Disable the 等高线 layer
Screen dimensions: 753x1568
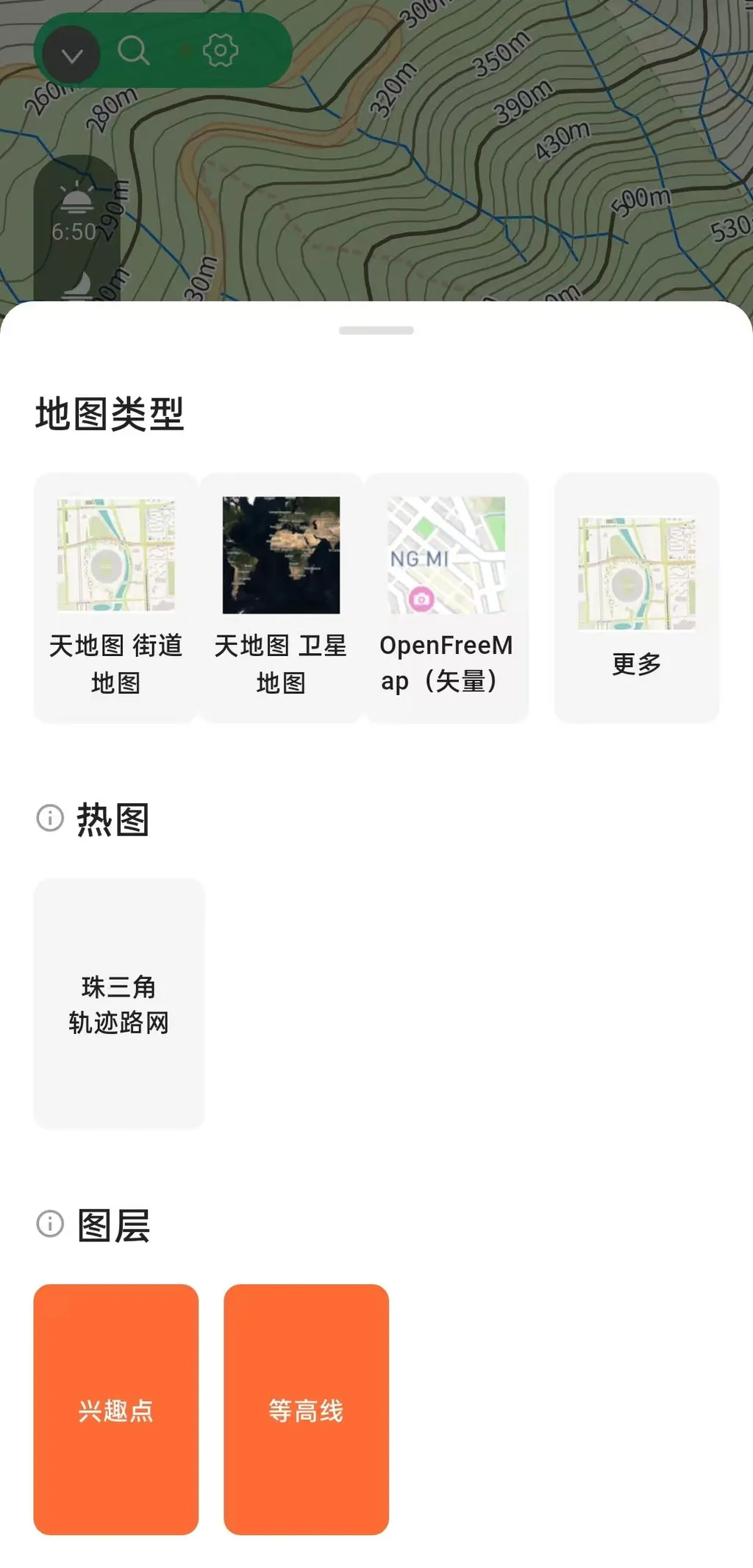click(x=306, y=1409)
